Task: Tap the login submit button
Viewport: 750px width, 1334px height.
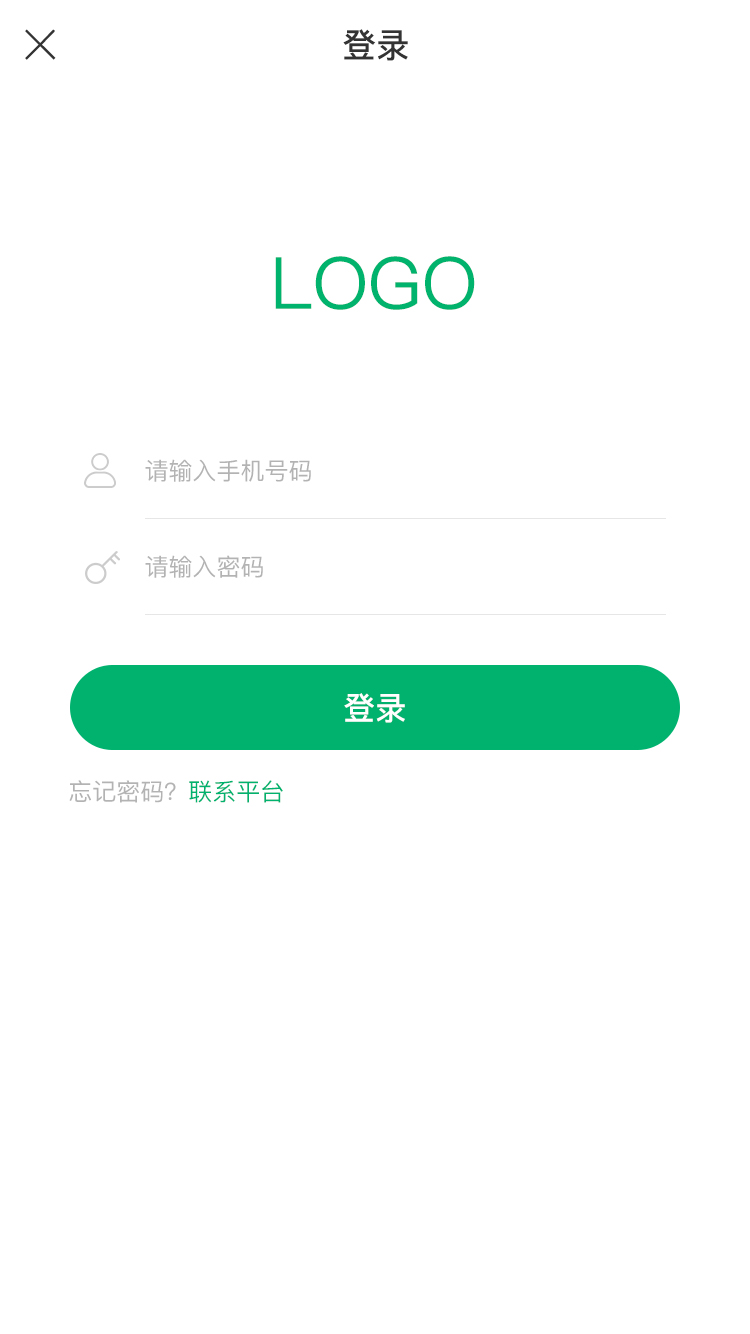Action: [x=374, y=707]
